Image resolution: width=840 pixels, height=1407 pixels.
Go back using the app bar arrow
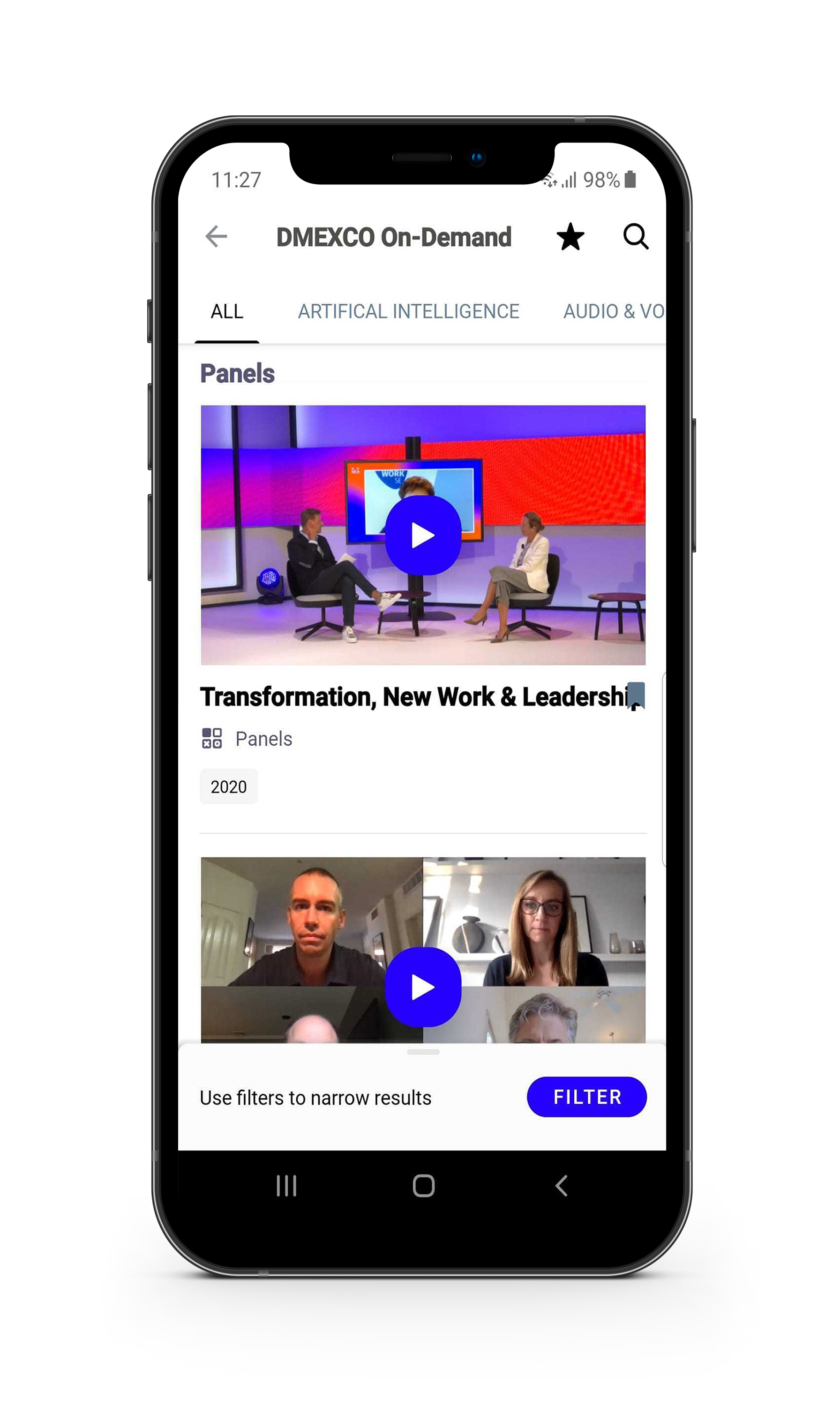[x=216, y=237]
